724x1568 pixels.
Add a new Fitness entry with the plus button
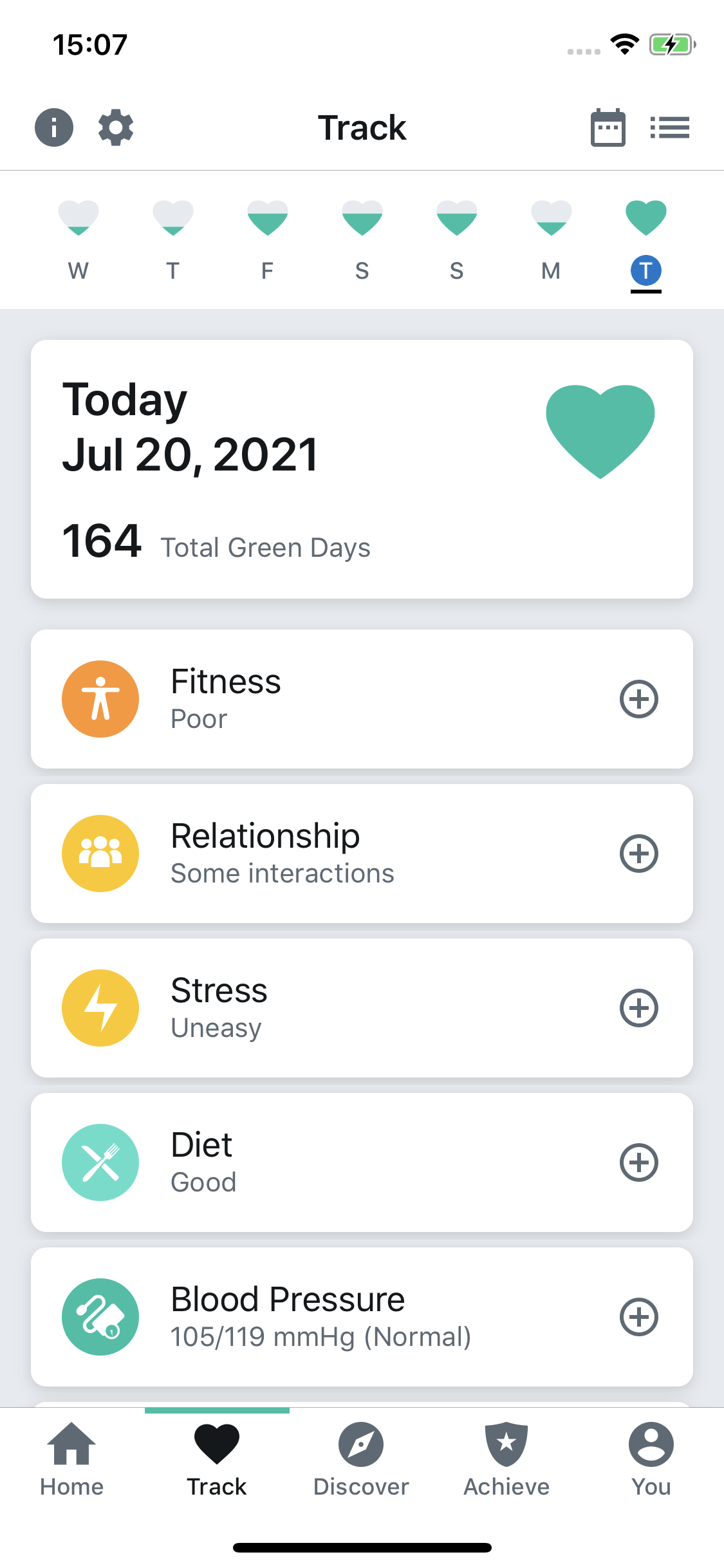[x=639, y=699]
